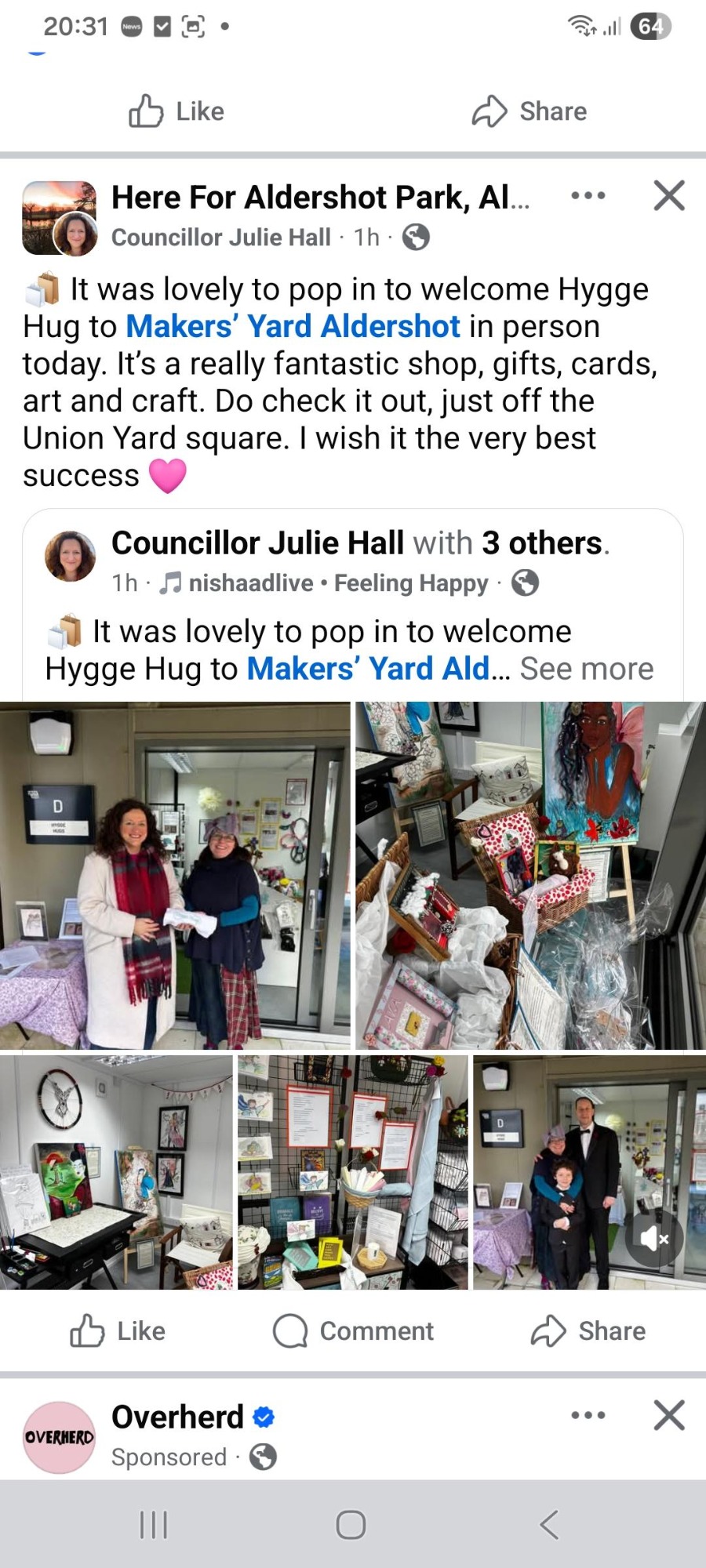Open options menu for Aldershot Park post
This screenshot has height=1568, width=706.
pos(588,195)
